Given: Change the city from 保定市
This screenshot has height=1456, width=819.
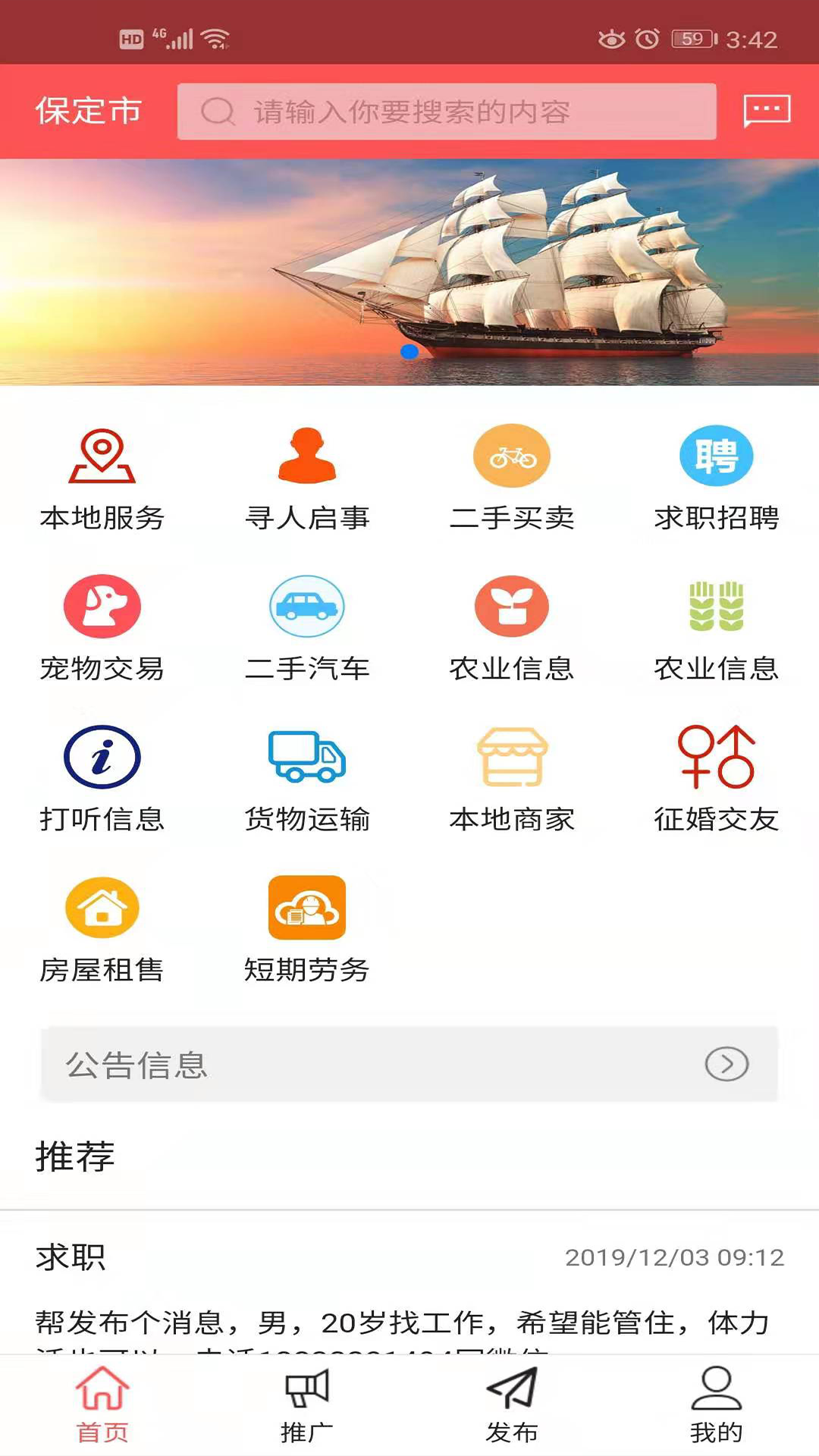Looking at the screenshot, I should (89, 111).
